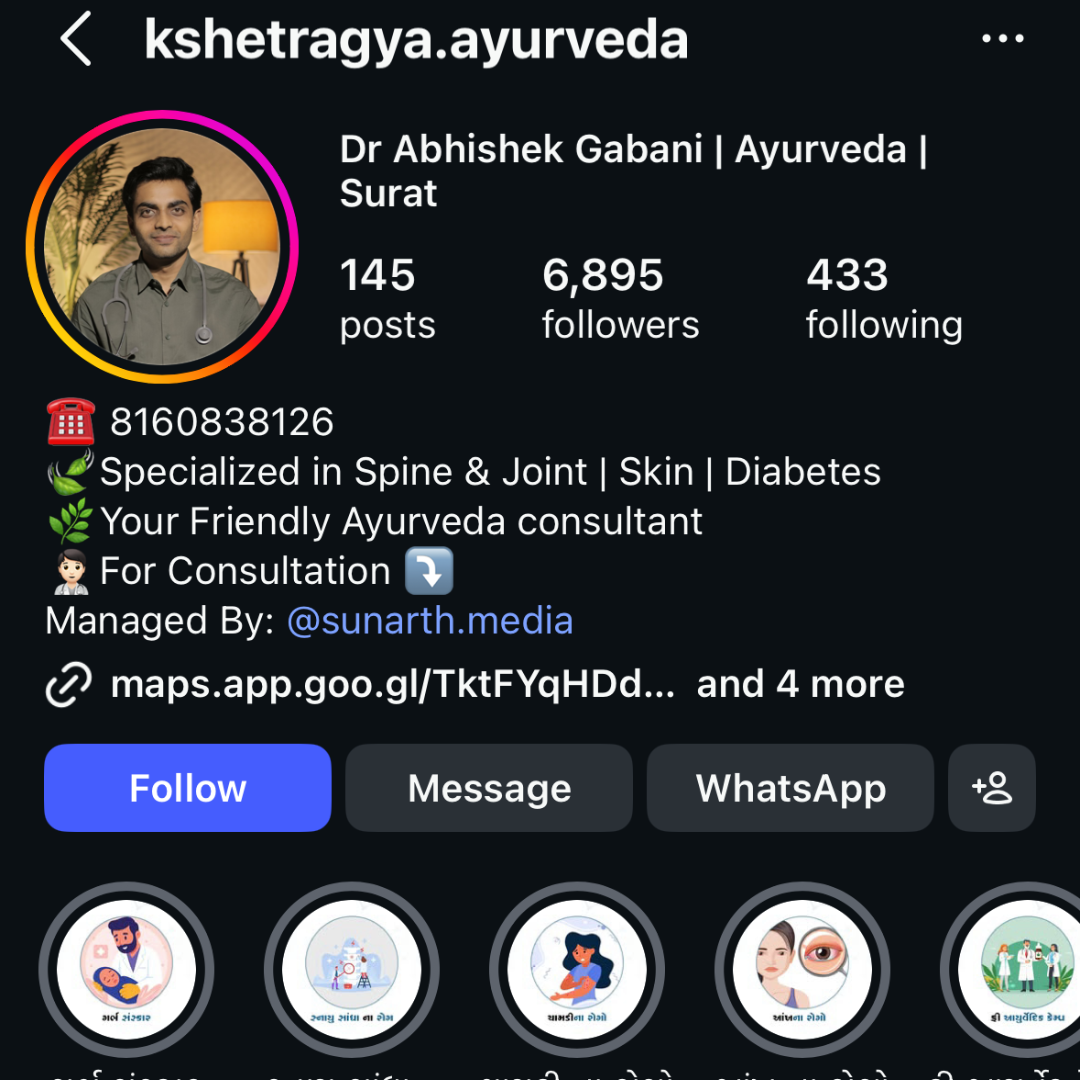This screenshot has width=1080, height=1080.
Task: Open the maps.app.goo.gl bio link
Action: tap(392, 685)
